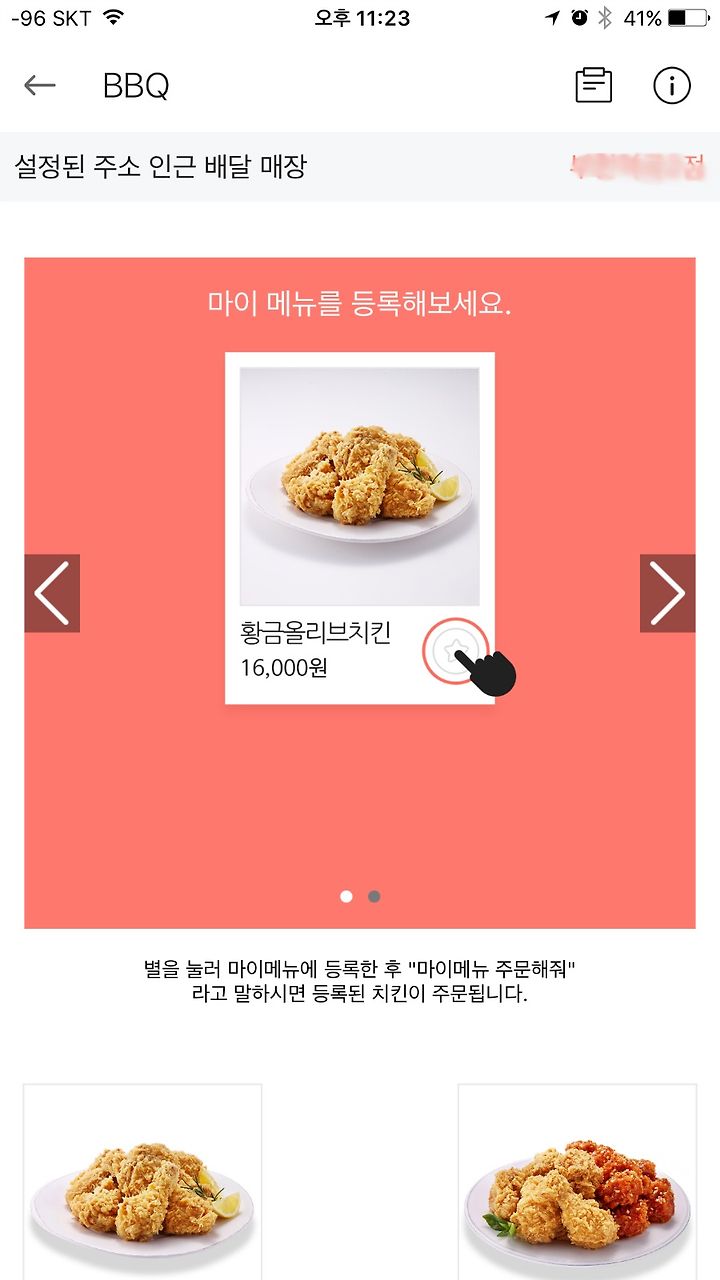Advance to the next tutorial slide
The image size is (720, 1280).
(667, 593)
